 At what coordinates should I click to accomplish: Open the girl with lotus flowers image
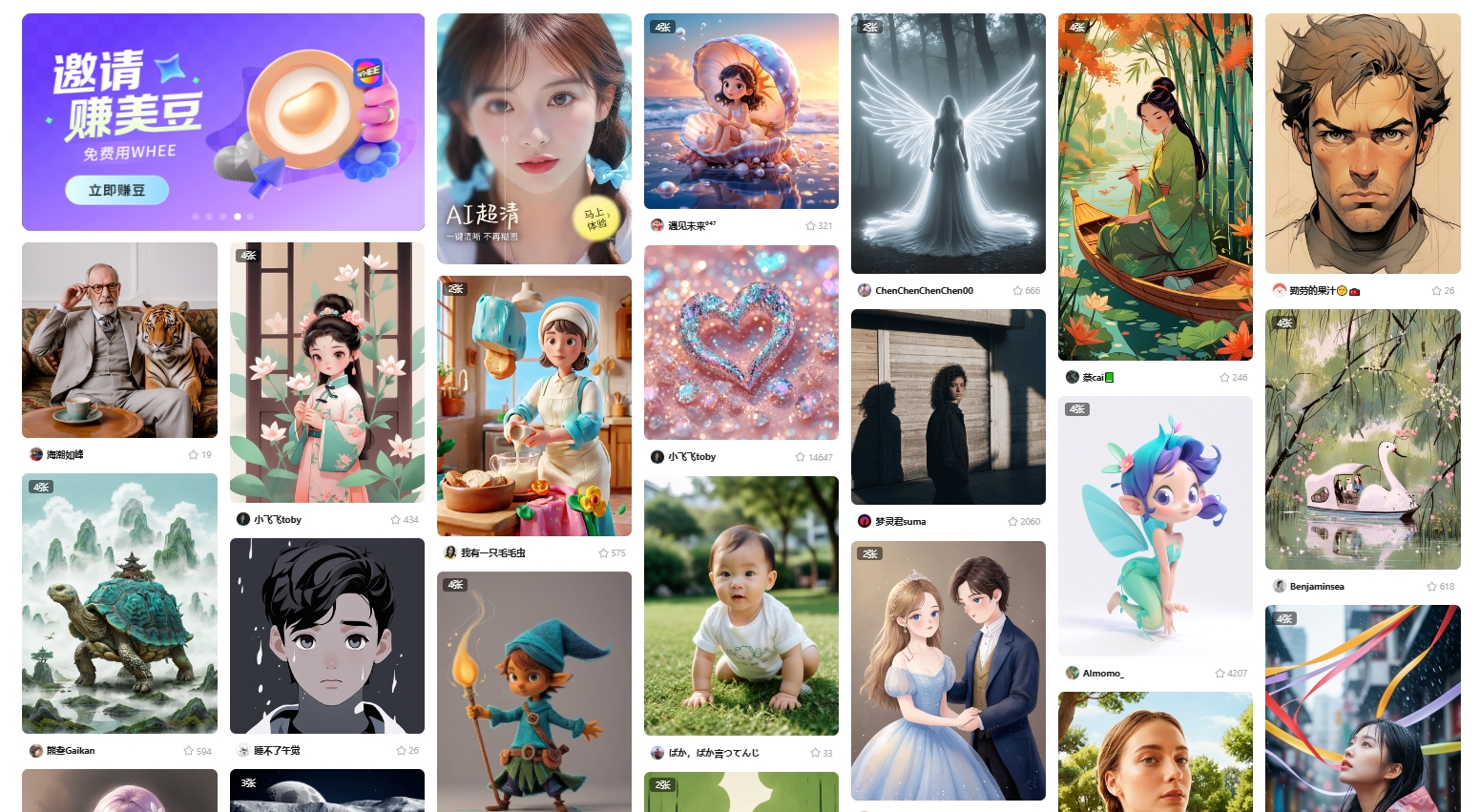coord(326,372)
